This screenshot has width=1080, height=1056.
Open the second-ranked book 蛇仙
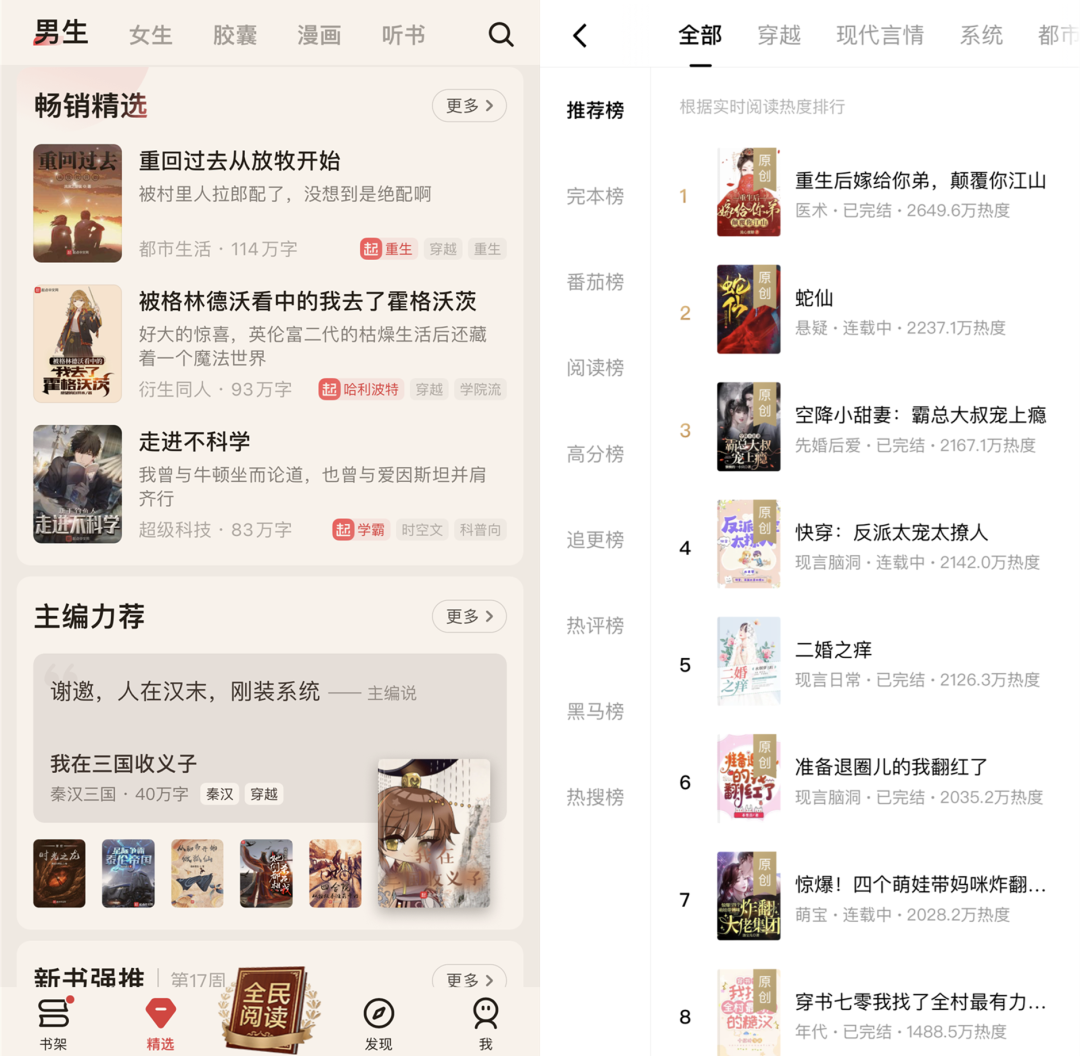point(814,298)
